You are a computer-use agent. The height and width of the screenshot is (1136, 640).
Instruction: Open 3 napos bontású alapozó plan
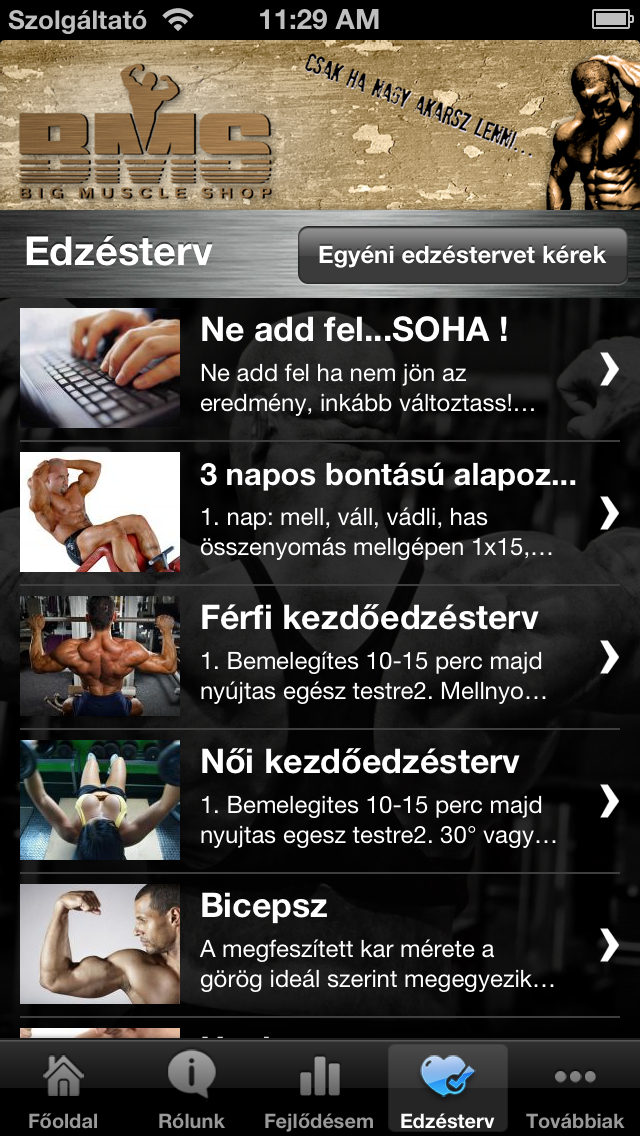[x=320, y=513]
